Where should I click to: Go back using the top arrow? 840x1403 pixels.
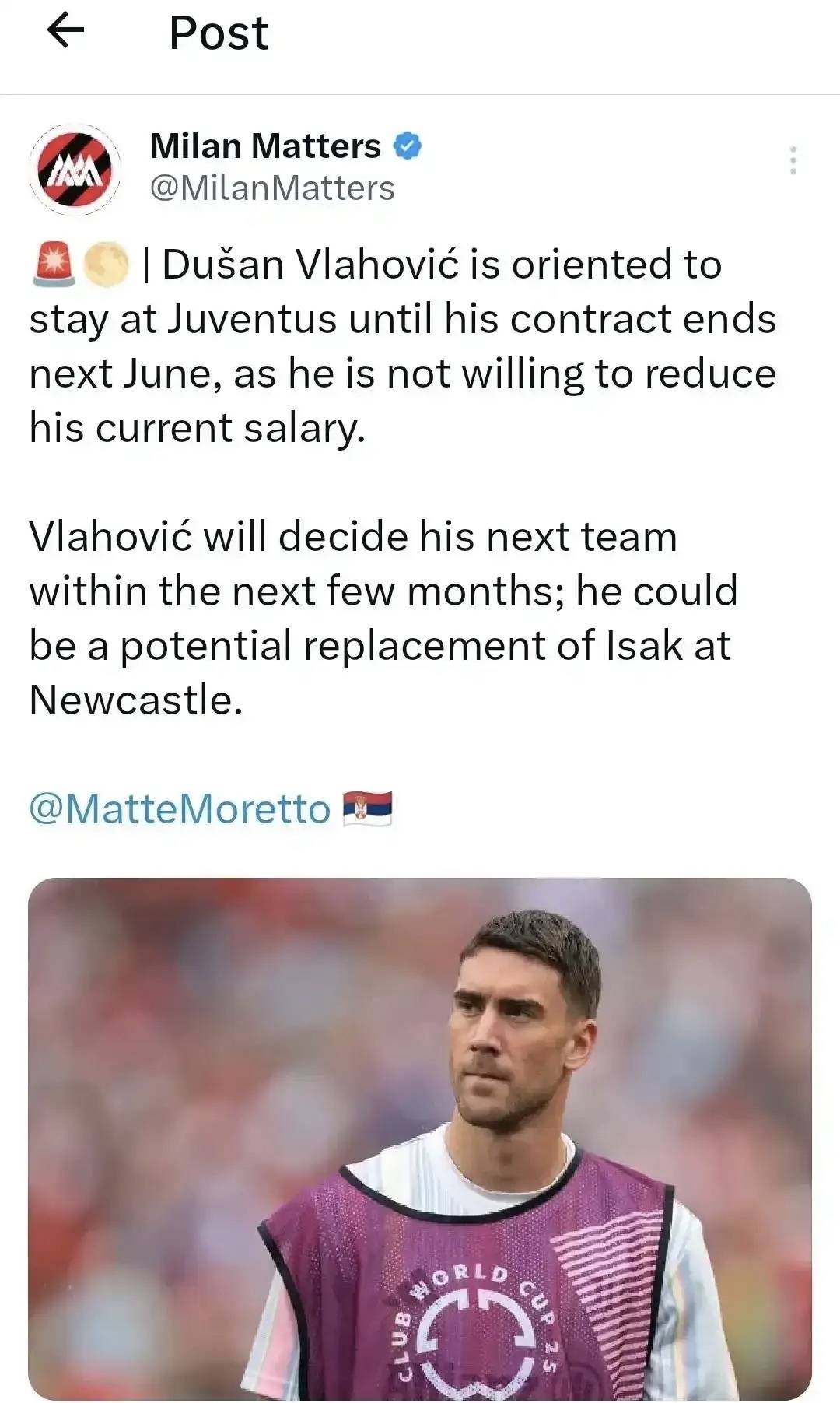(66, 32)
